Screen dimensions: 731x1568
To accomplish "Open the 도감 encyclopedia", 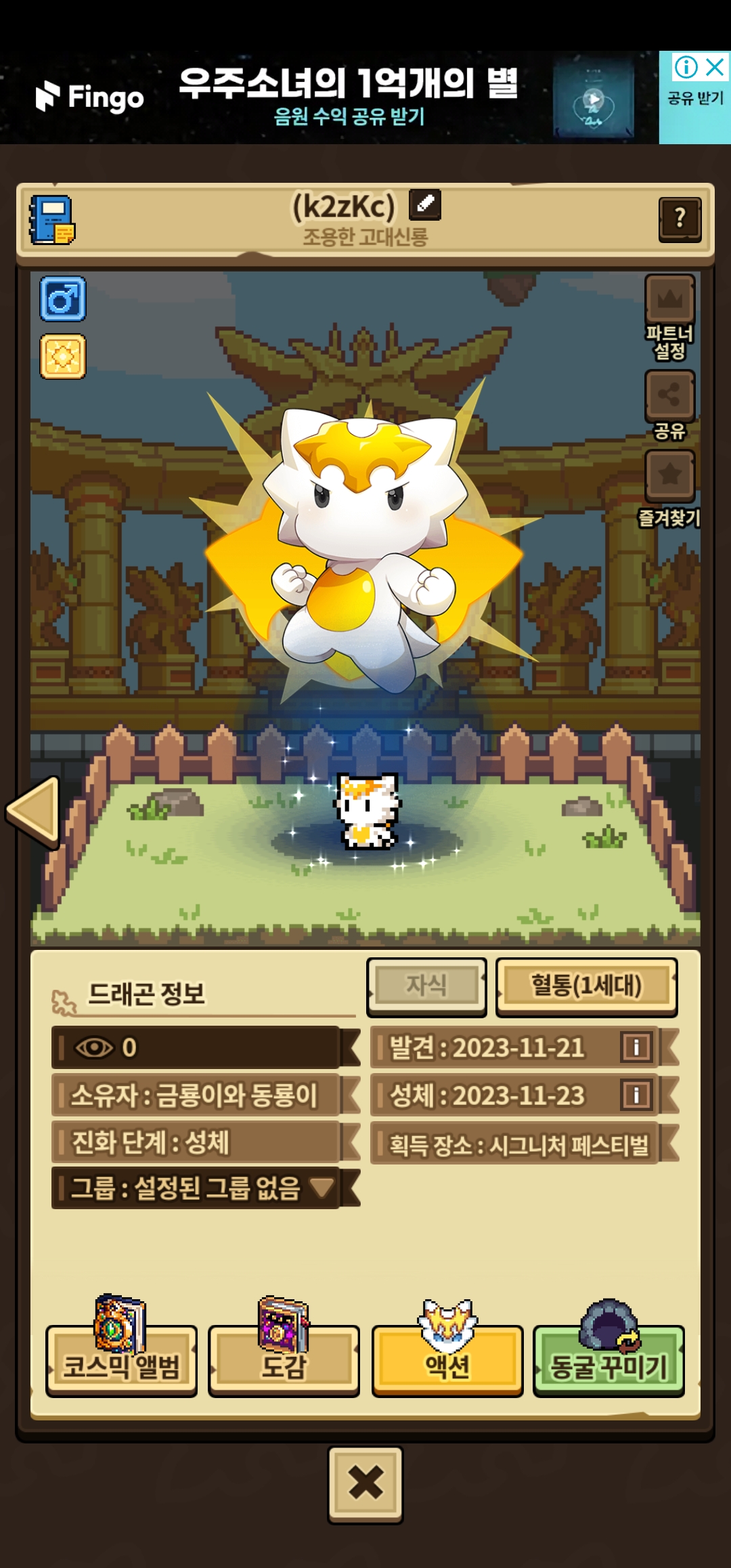I will tap(284, 1361).
